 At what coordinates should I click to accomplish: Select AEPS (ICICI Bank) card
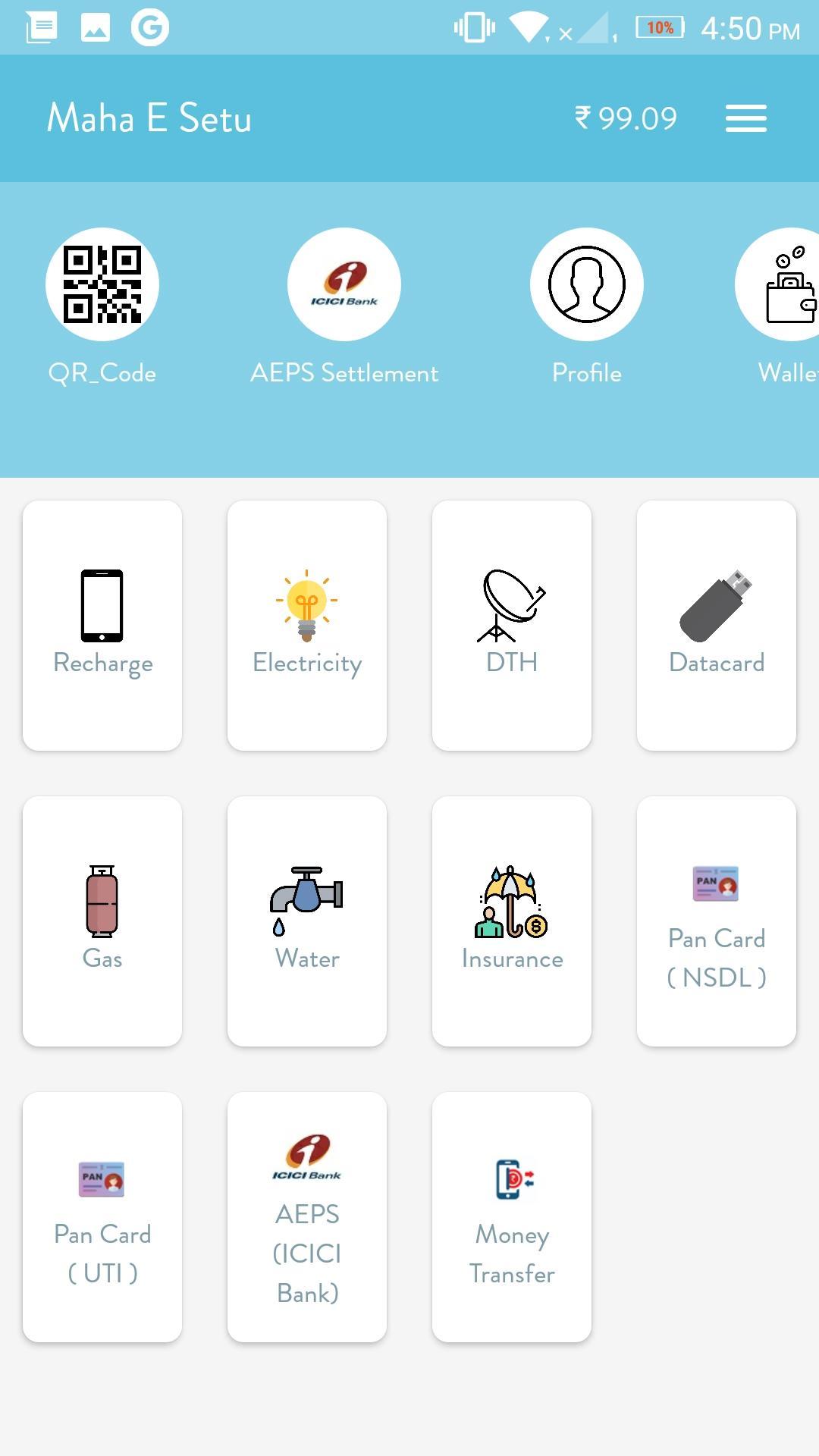tap(307, 1216)
